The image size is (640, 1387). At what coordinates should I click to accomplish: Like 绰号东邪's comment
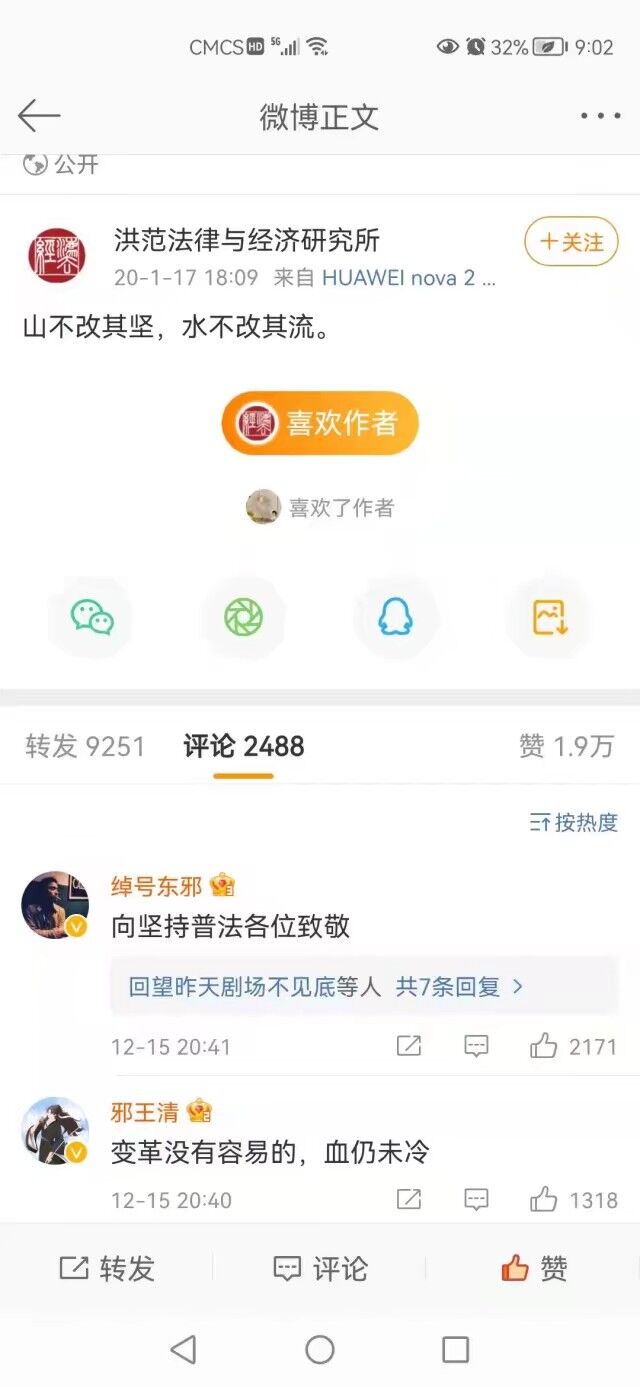545,1047
